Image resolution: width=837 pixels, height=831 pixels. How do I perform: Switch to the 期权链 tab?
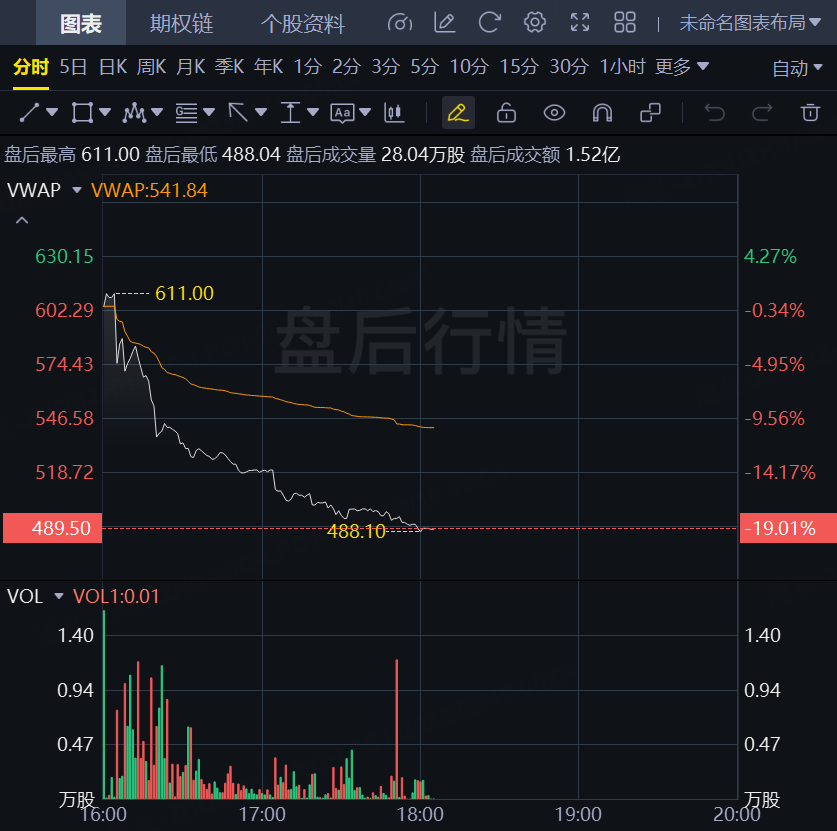click(x=181, y=23)
